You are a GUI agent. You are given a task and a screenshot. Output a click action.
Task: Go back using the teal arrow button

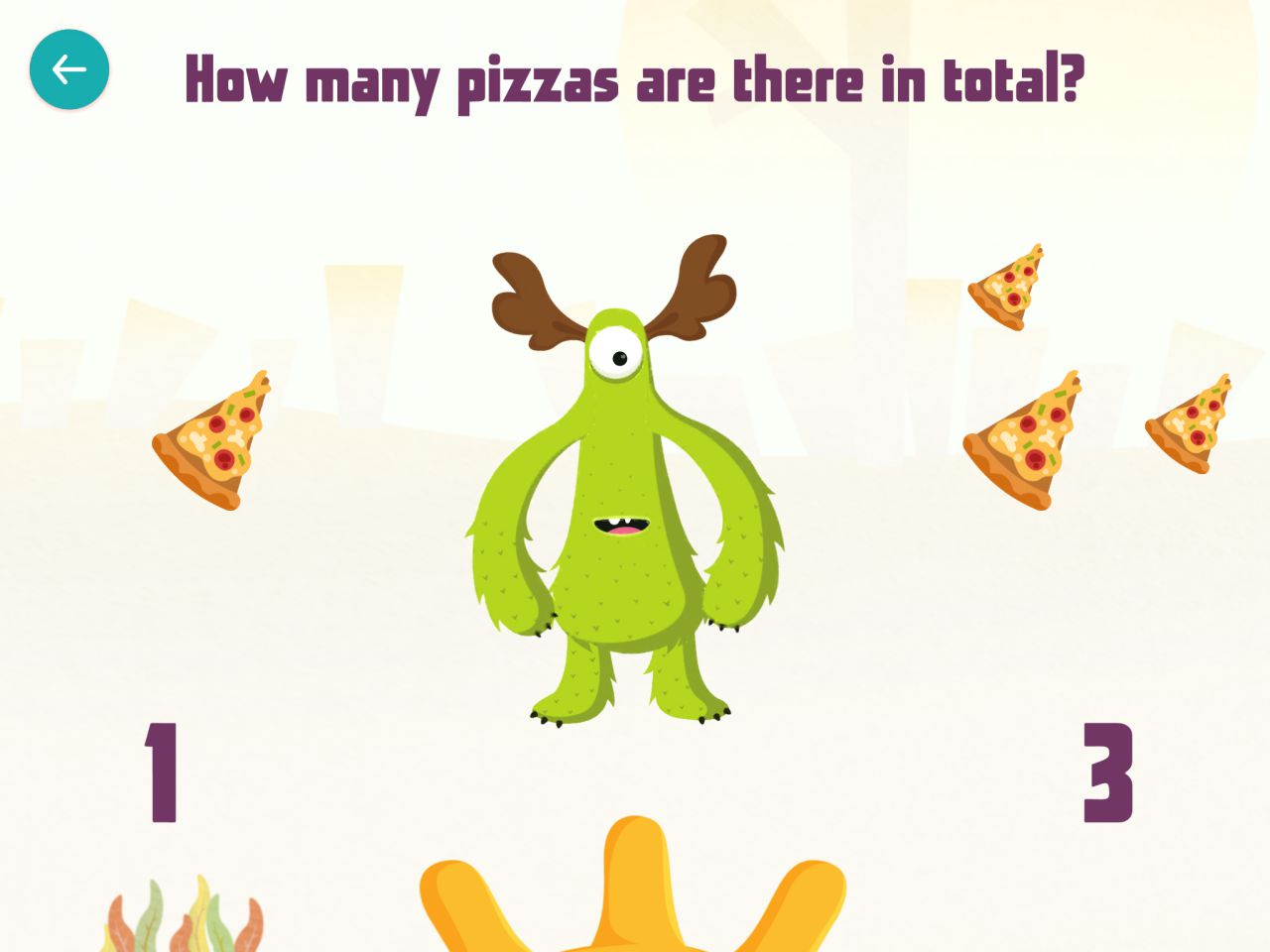68,69
